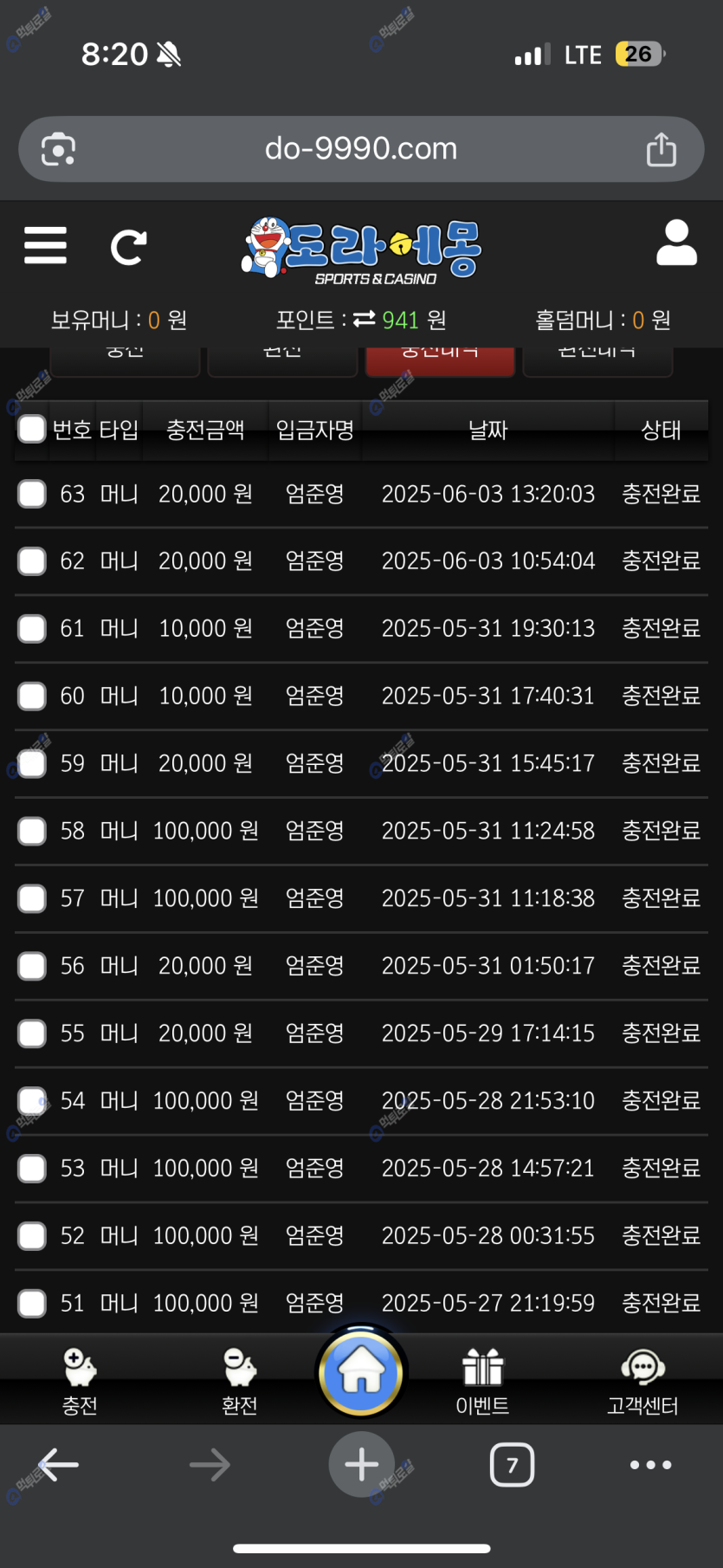The image size is (723, 1568).
Task: Open 환전 in bottom navigation
Action: [x=239, y=1382]
